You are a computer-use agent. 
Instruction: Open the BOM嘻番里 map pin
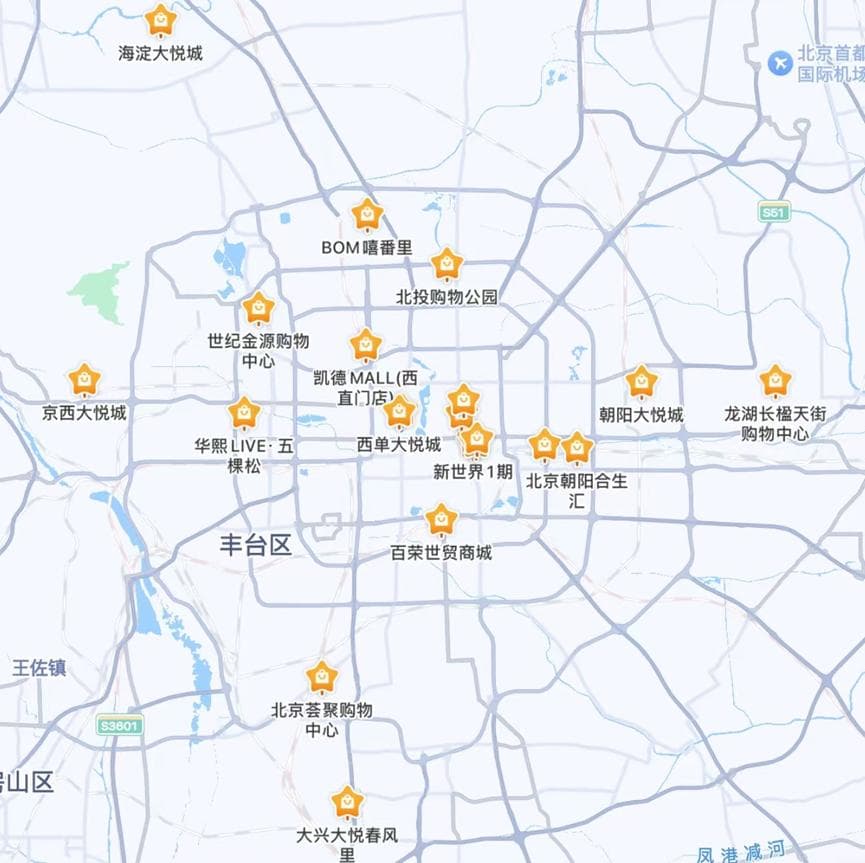pos(367,215)
